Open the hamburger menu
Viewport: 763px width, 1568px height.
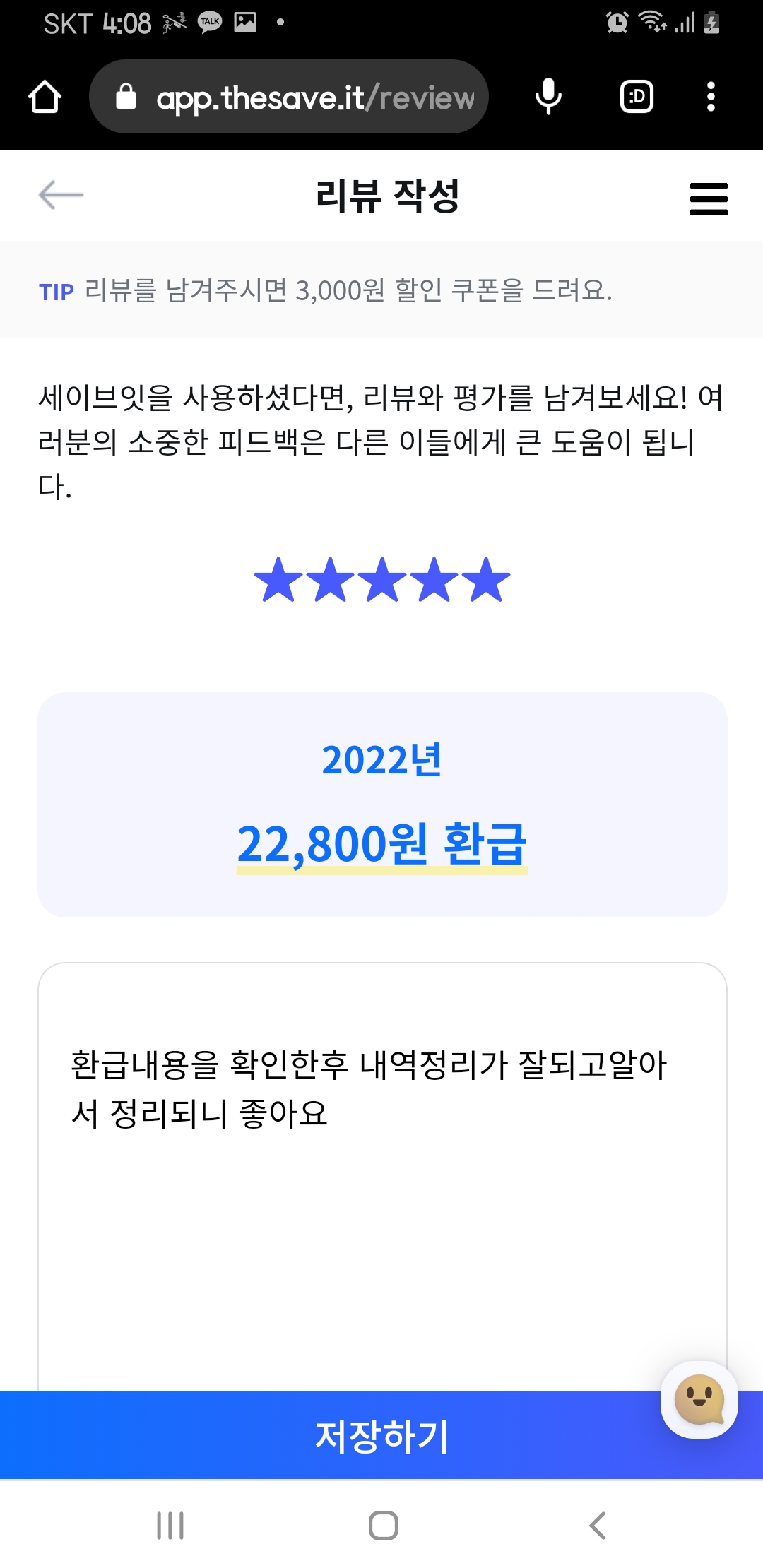click(708, 198)
